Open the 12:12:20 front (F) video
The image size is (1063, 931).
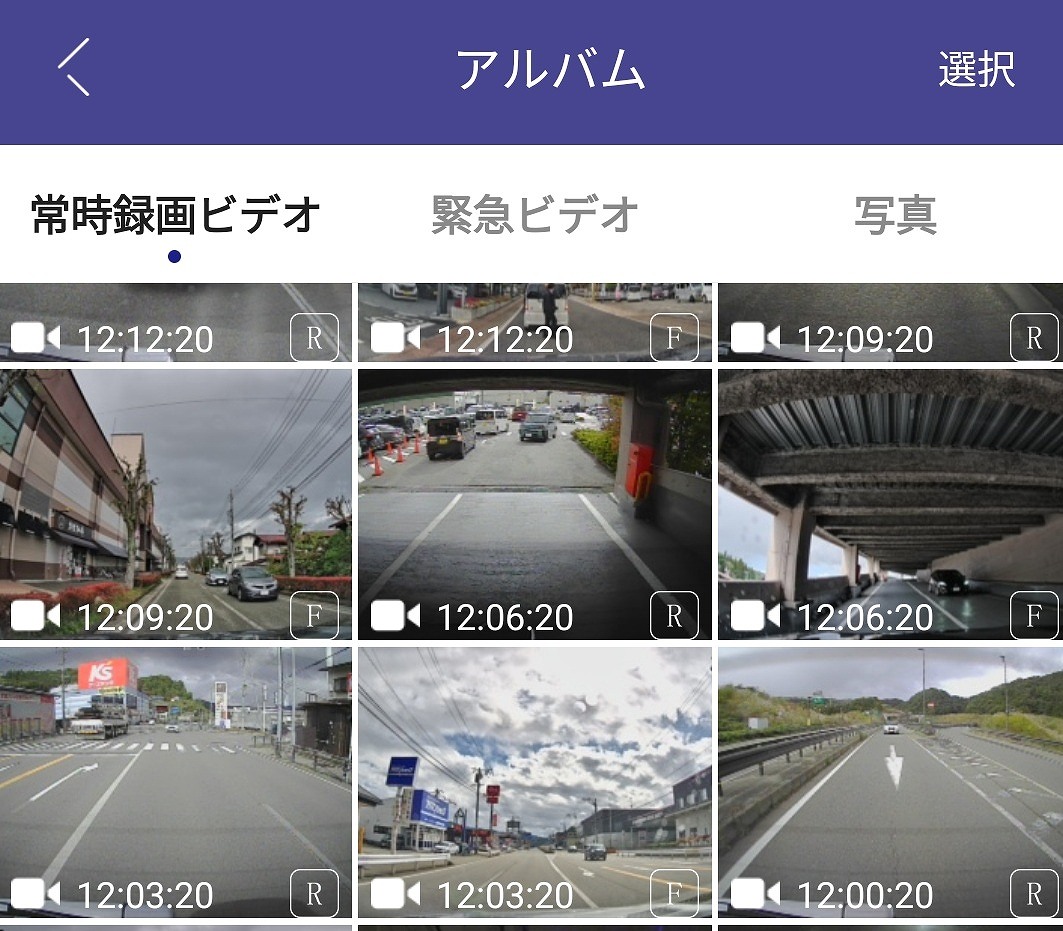click(535, 322)
